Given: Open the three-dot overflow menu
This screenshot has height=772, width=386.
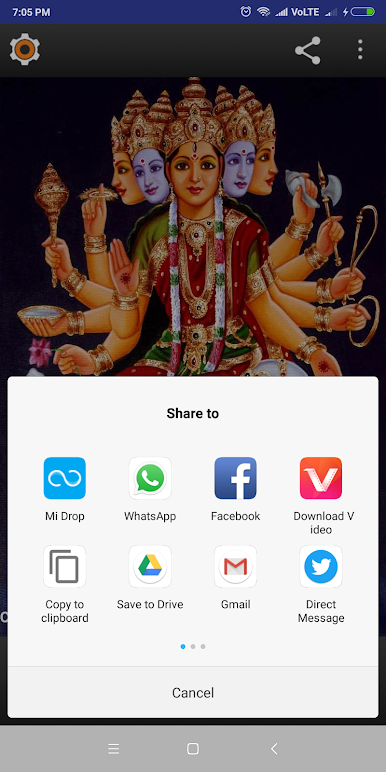Looking at the screenshot, I should 360,50.
